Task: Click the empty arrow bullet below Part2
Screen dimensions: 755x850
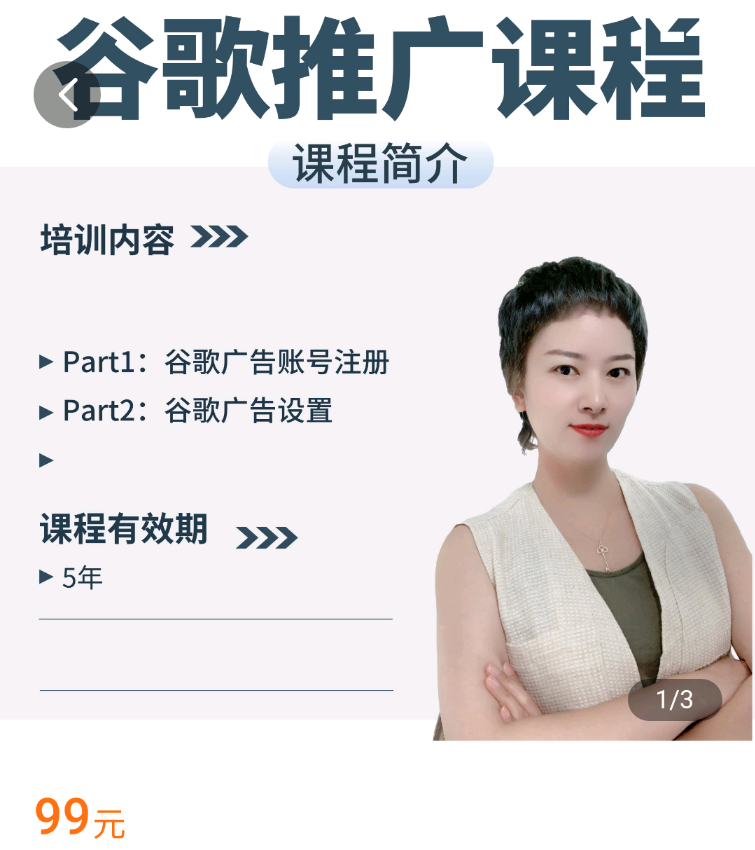Action: 48,460
